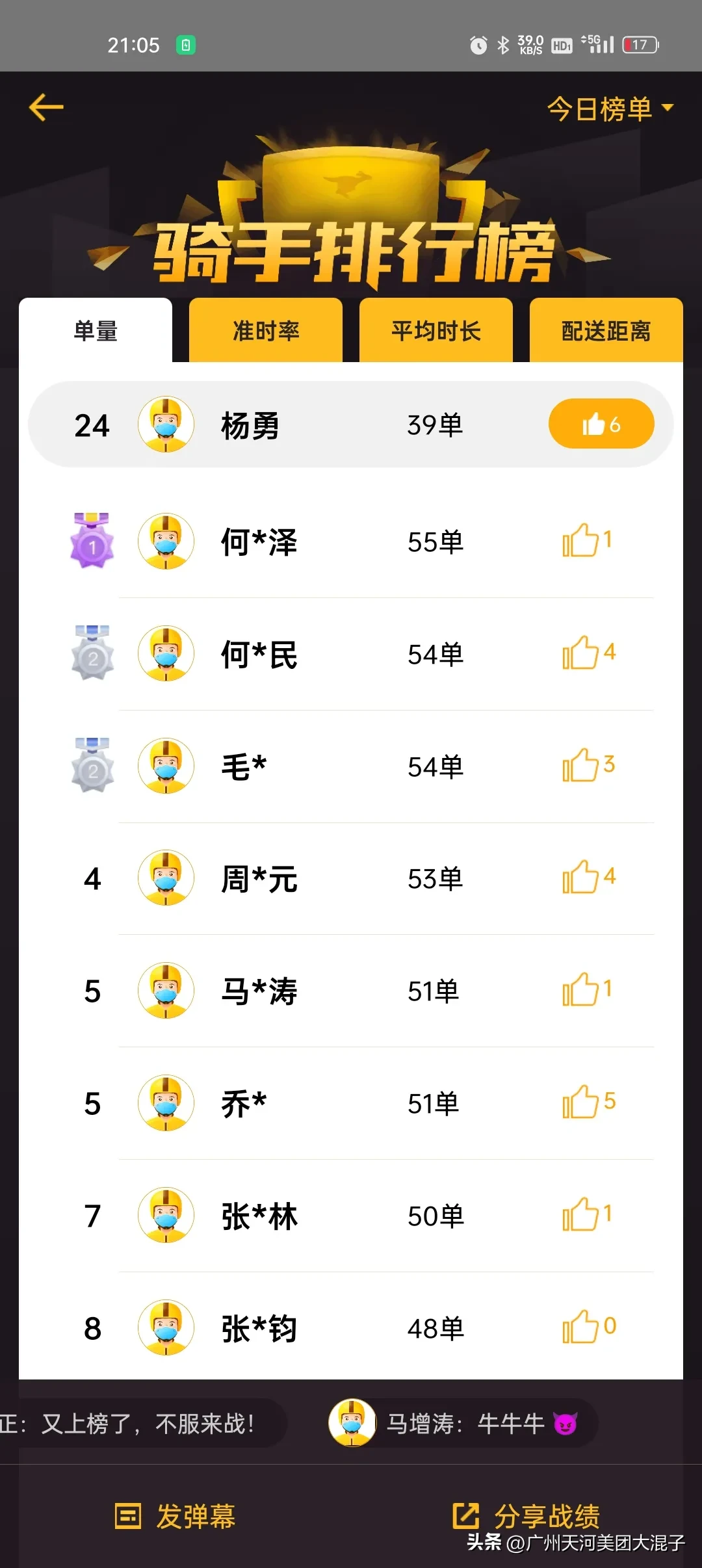Click the 平均时长 button
Image resolution: width=702 pixels, height=1568 pixels.
(x=435, y=330)
